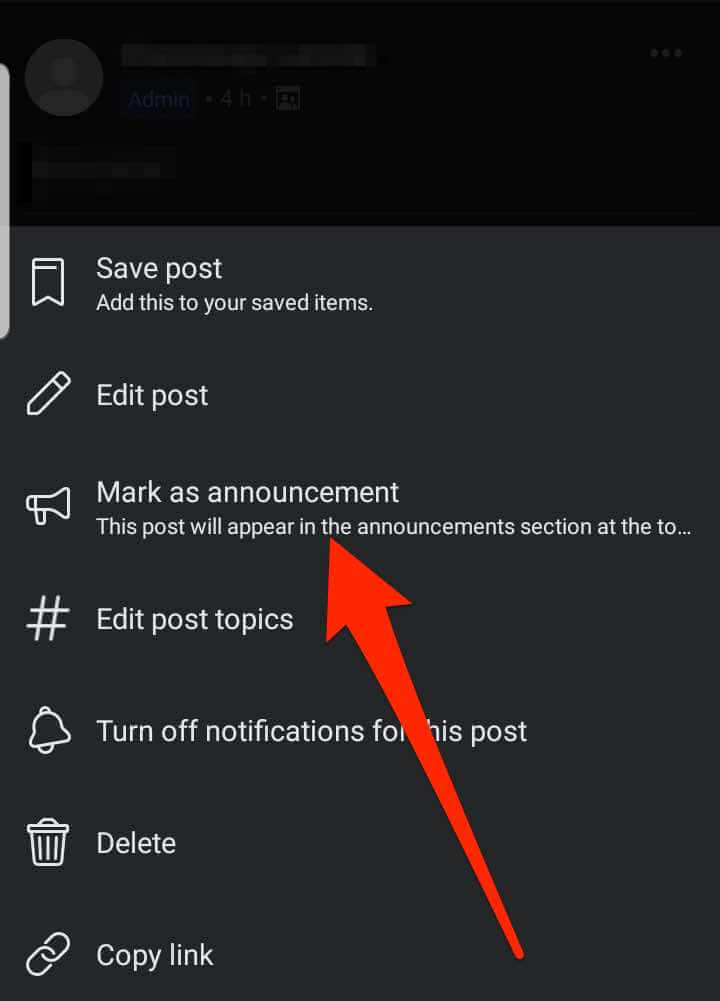The height and width of the screenshot is (1001, 720).
Task: Tap the Admin badge label
Action: (x=158, y=99)
